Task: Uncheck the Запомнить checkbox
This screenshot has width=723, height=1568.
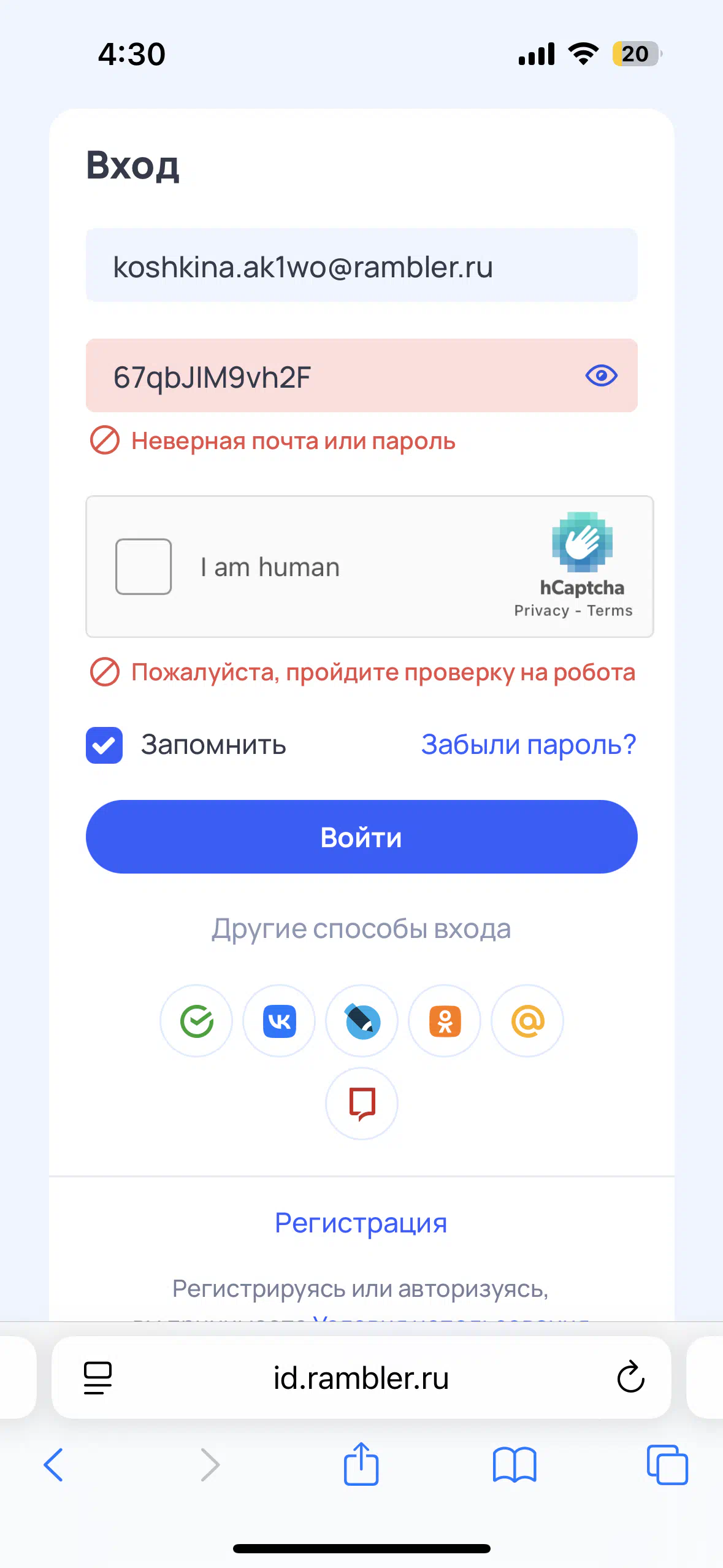Action: click(104, 745)
